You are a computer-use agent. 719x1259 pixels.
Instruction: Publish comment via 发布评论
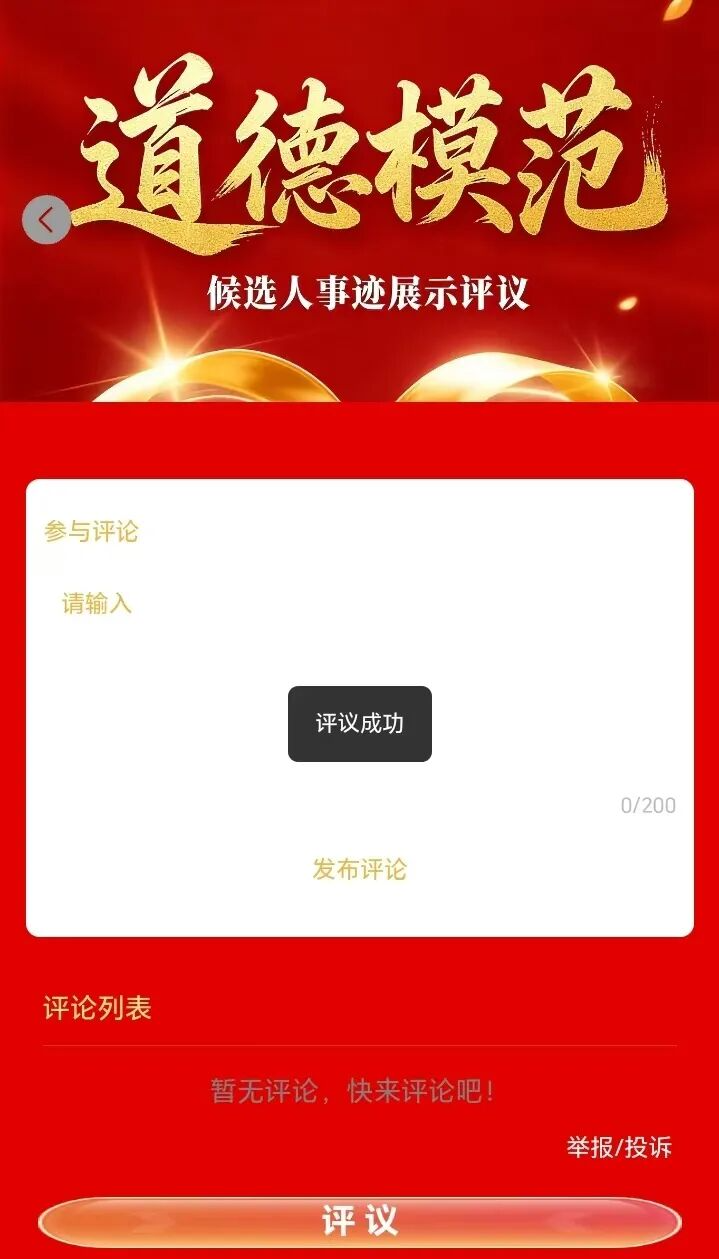tap(359, 869)
